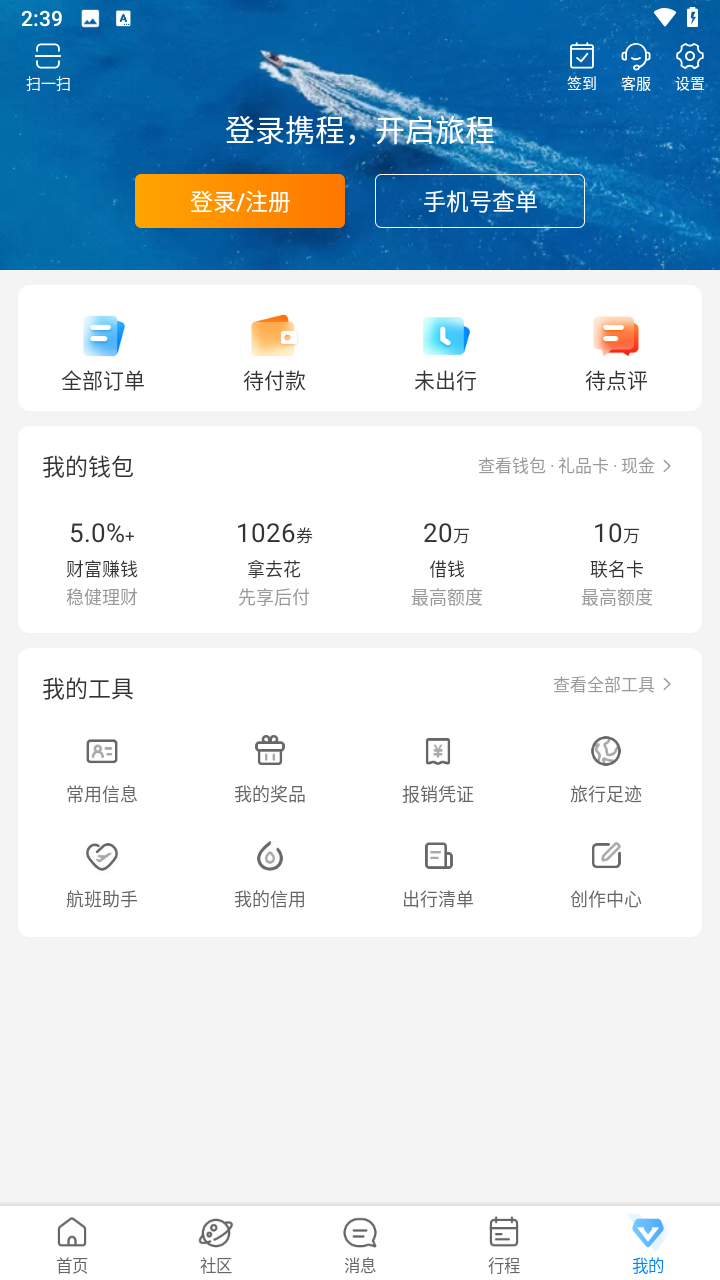720x1280 pixels.
Task: Open 查看全部工具 link
Action: click(x=612, y=685)
